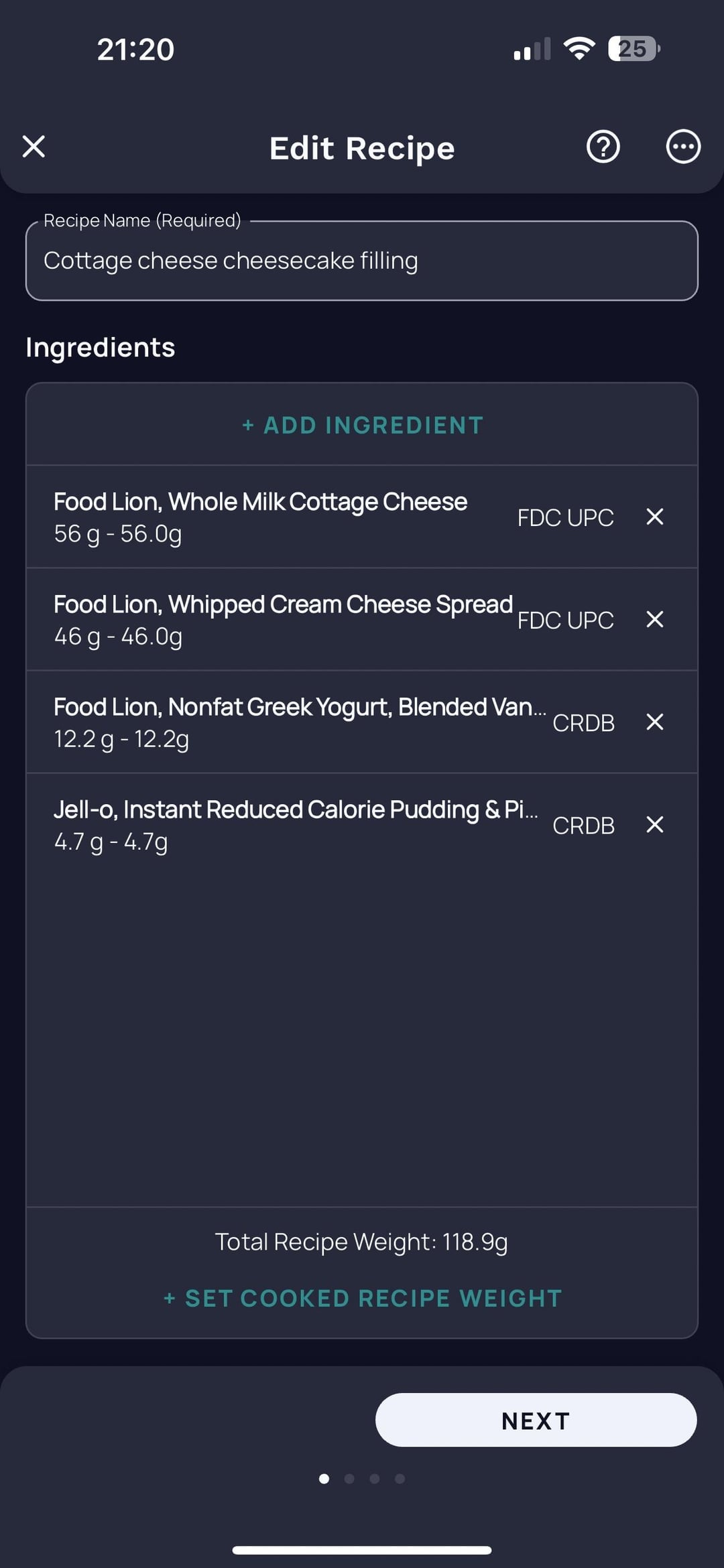Remove Whole Milk Cottage Cheese ingredient
This screenshot has height=1568, width=724.
click(655, 517)
